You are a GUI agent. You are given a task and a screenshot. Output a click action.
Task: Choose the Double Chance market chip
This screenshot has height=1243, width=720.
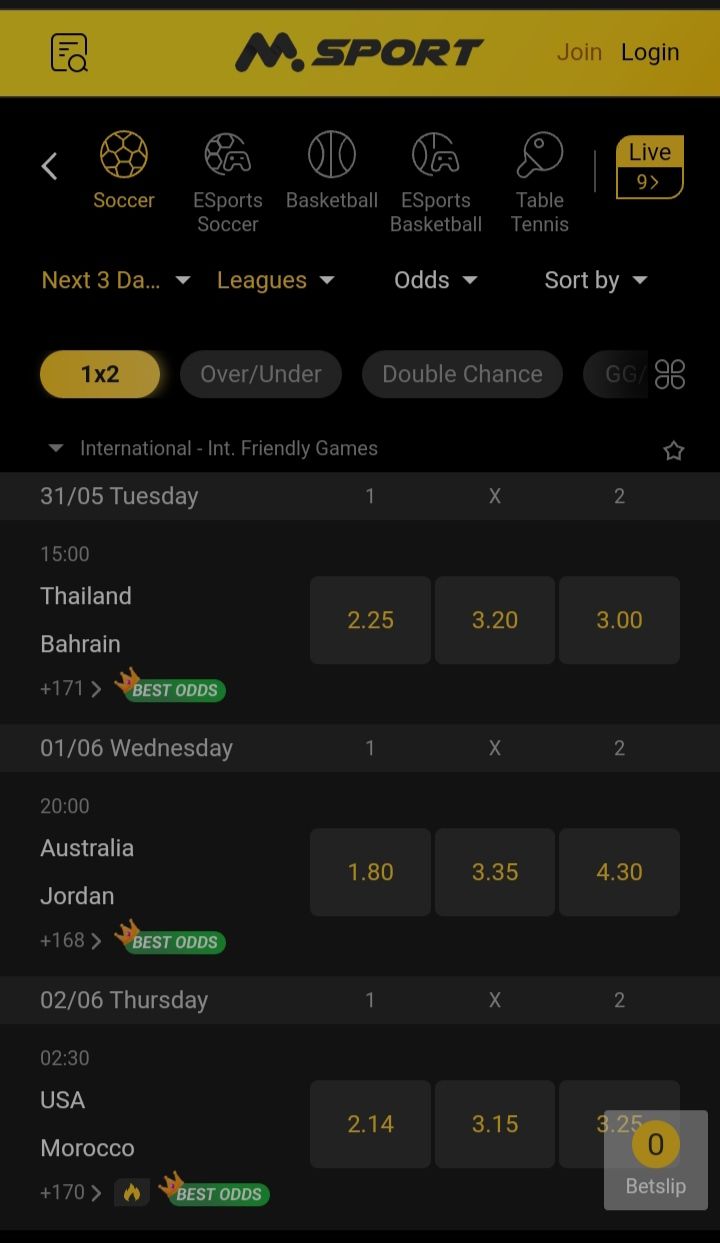pos(462,374)
